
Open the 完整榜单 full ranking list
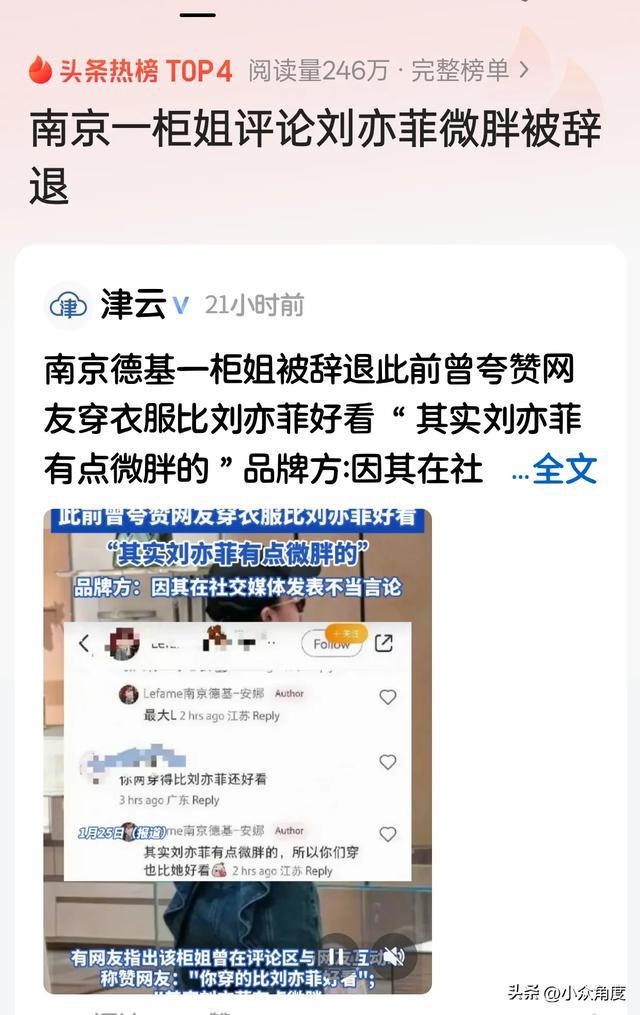pos(470,70)
